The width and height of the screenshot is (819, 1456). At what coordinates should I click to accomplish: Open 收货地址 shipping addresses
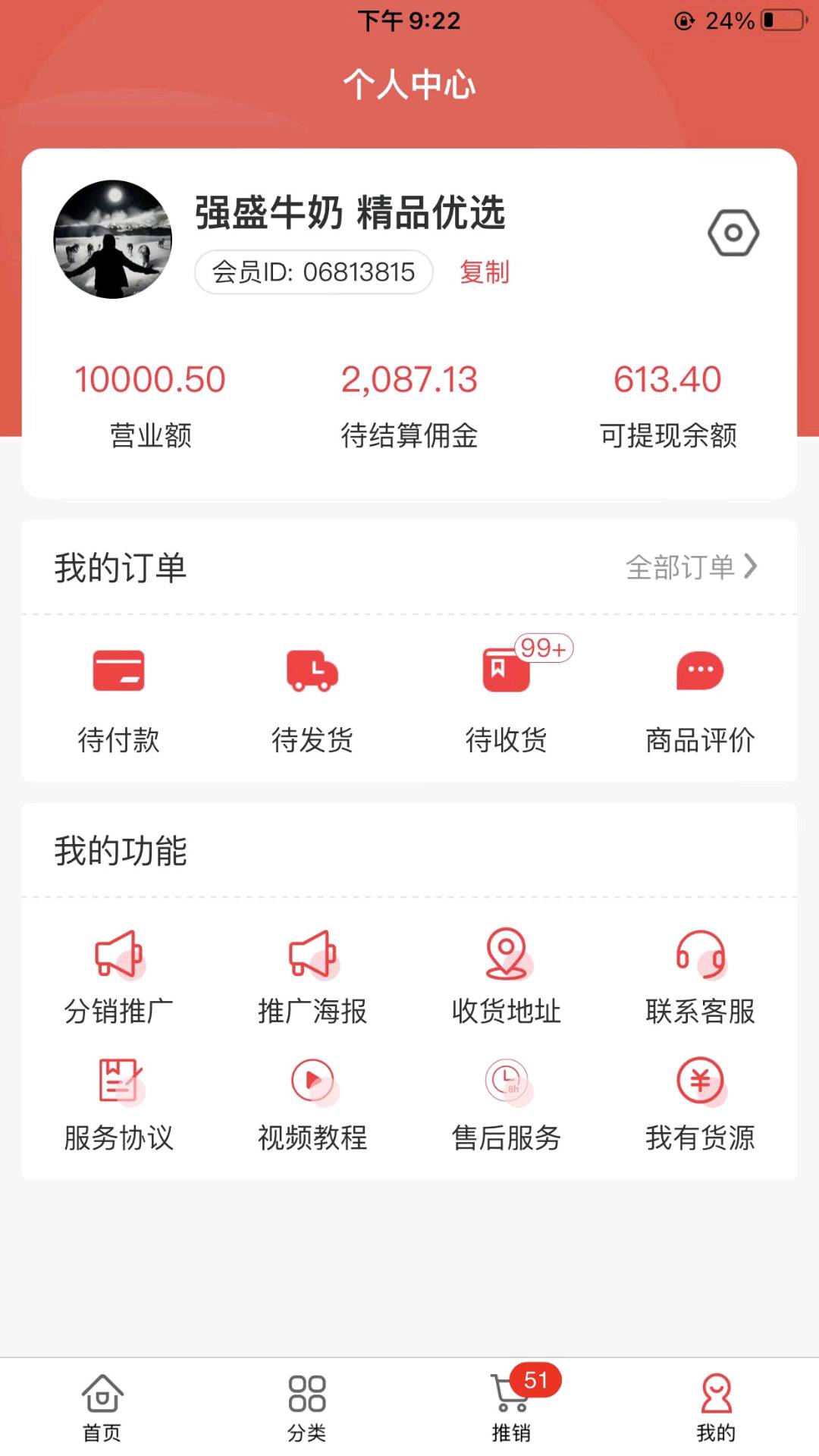(x=507, y=977)
